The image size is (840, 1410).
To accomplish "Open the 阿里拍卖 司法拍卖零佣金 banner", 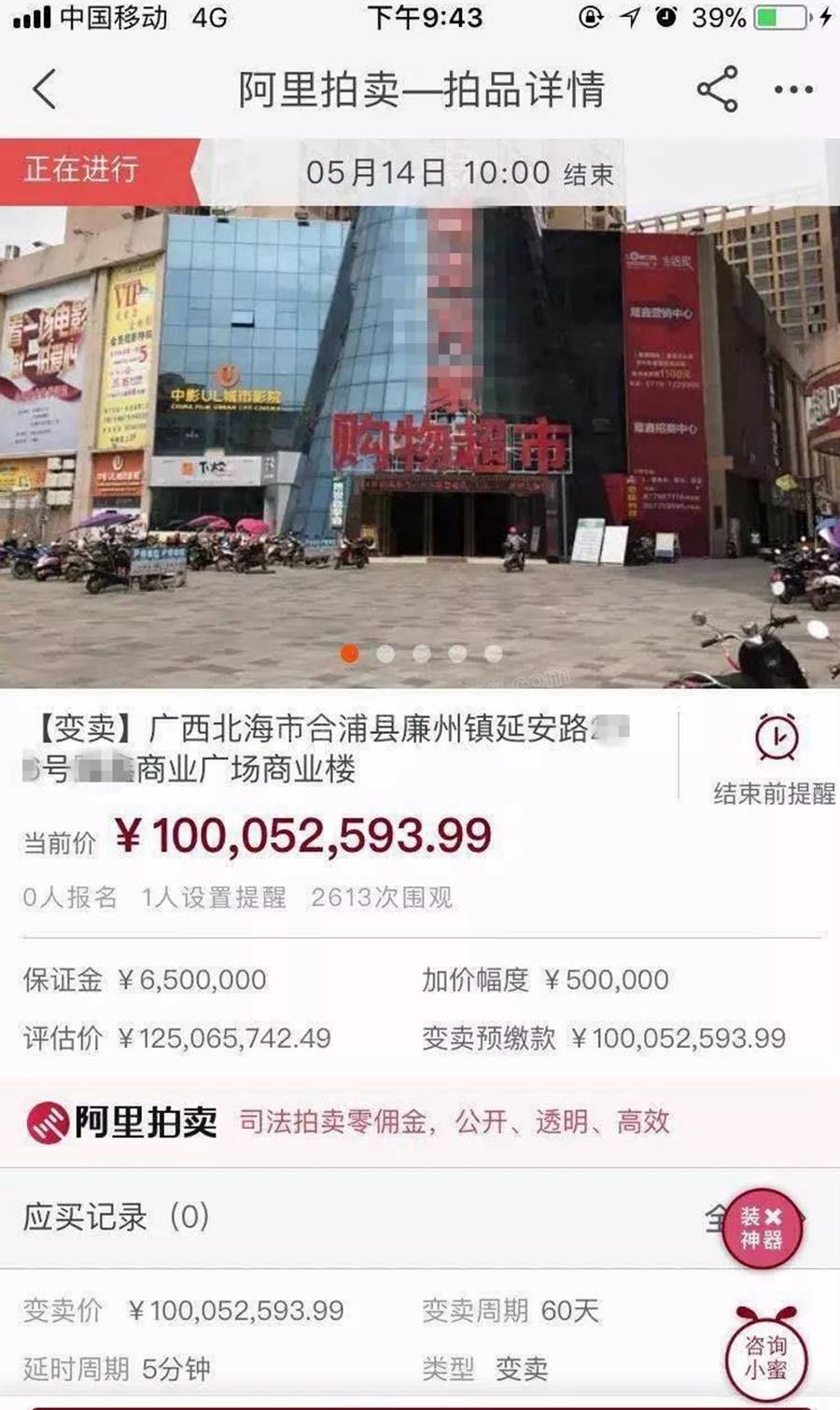I will tap(420, 1121).
